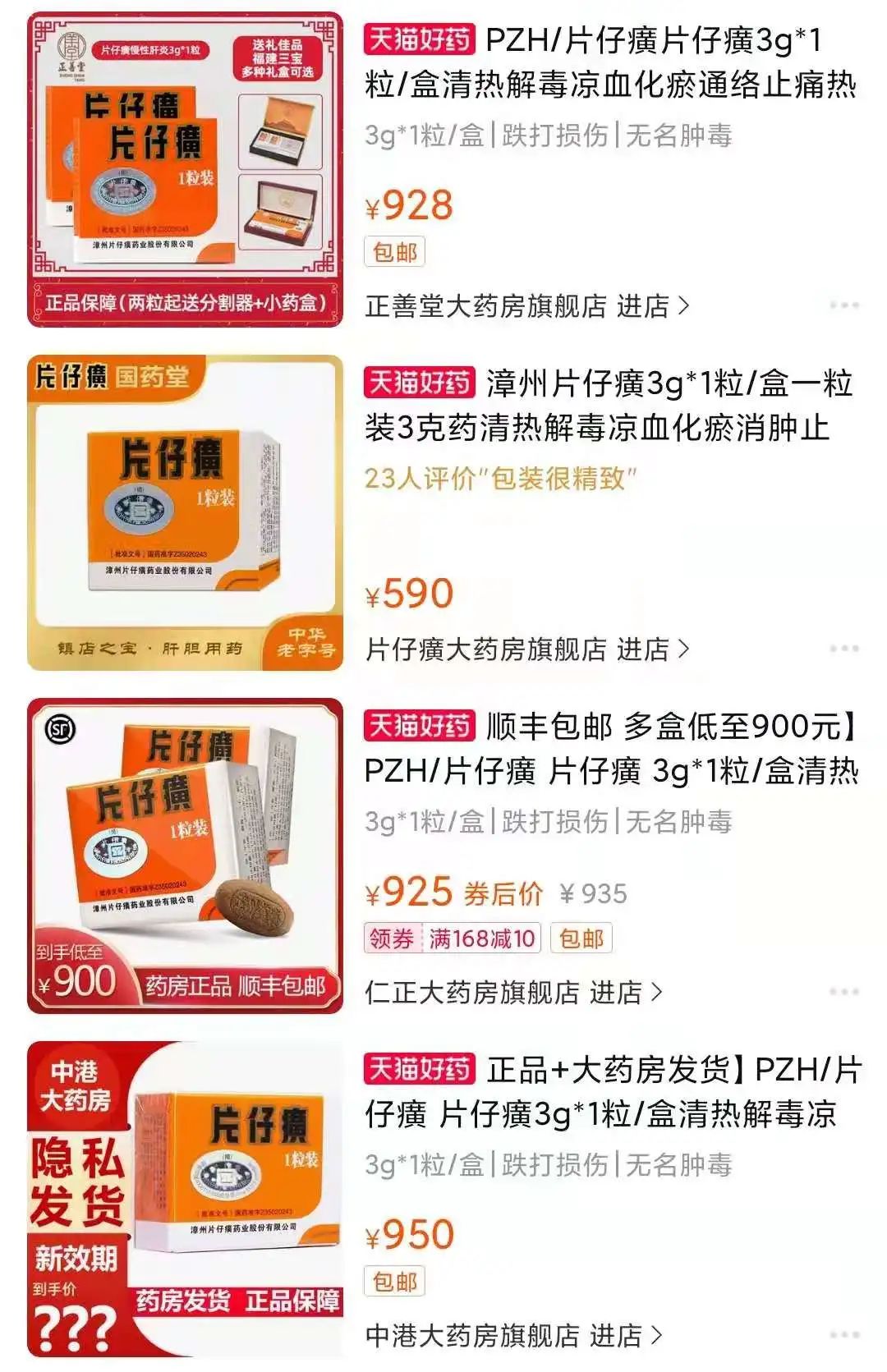Open the 顺丰包邮 ¥925 product image

click(x=185, y=856)
